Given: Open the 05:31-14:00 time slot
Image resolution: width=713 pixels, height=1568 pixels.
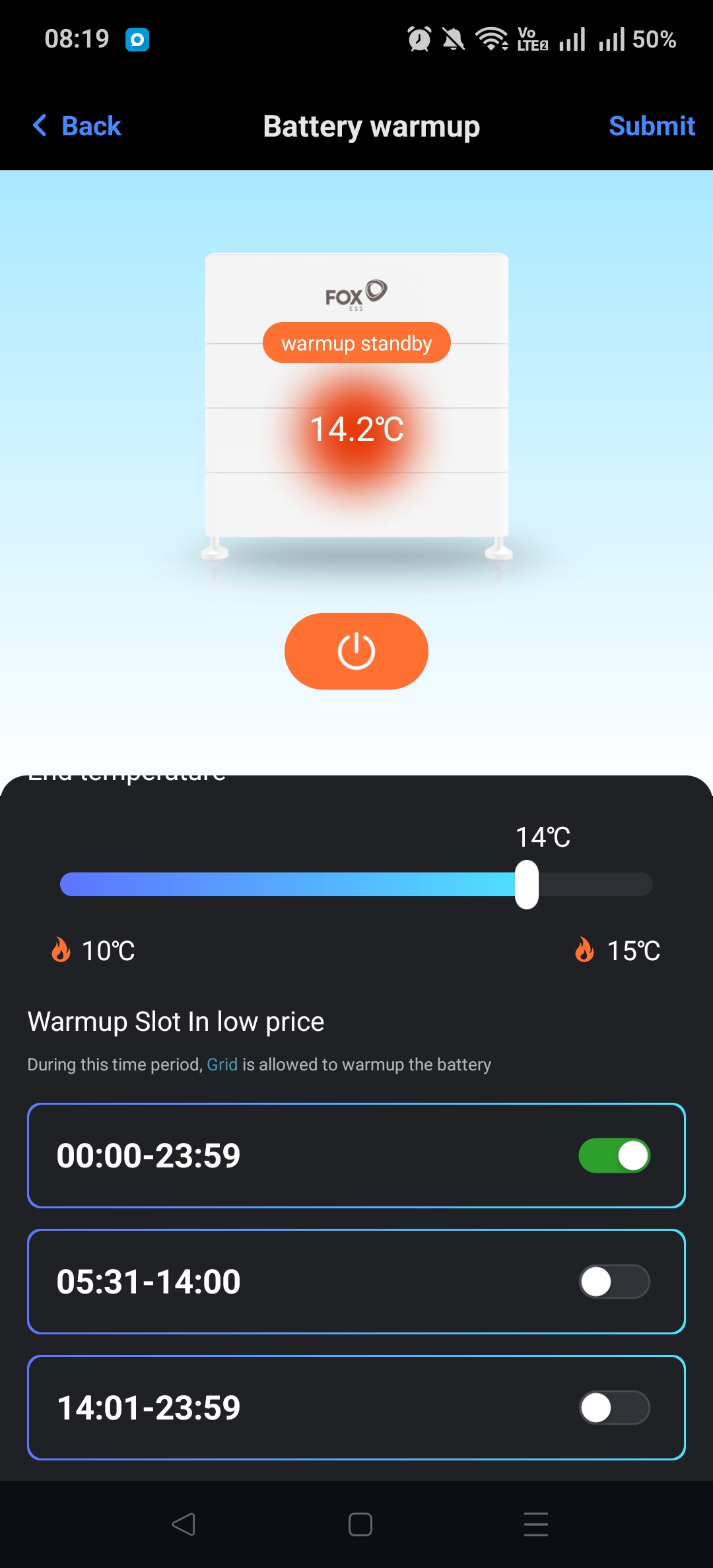Looking at the screenshot, I should click(x=149, y=1282).
